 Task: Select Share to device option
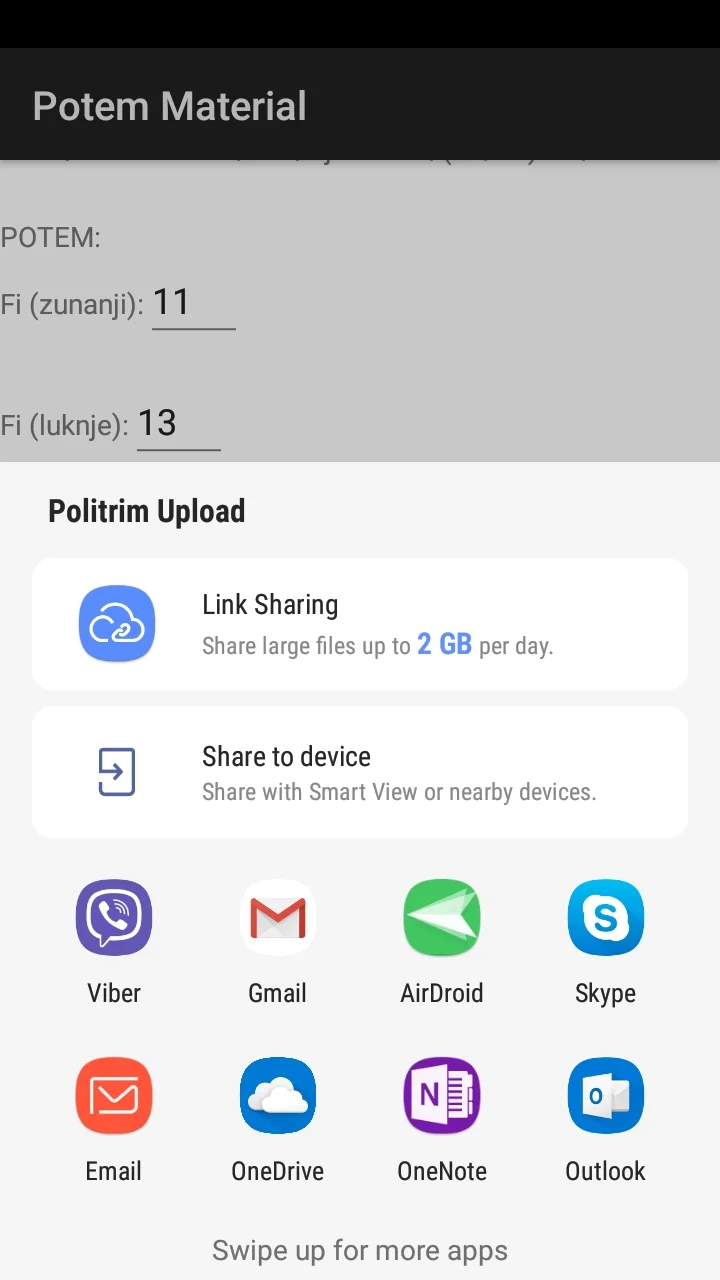pos(360,772)
